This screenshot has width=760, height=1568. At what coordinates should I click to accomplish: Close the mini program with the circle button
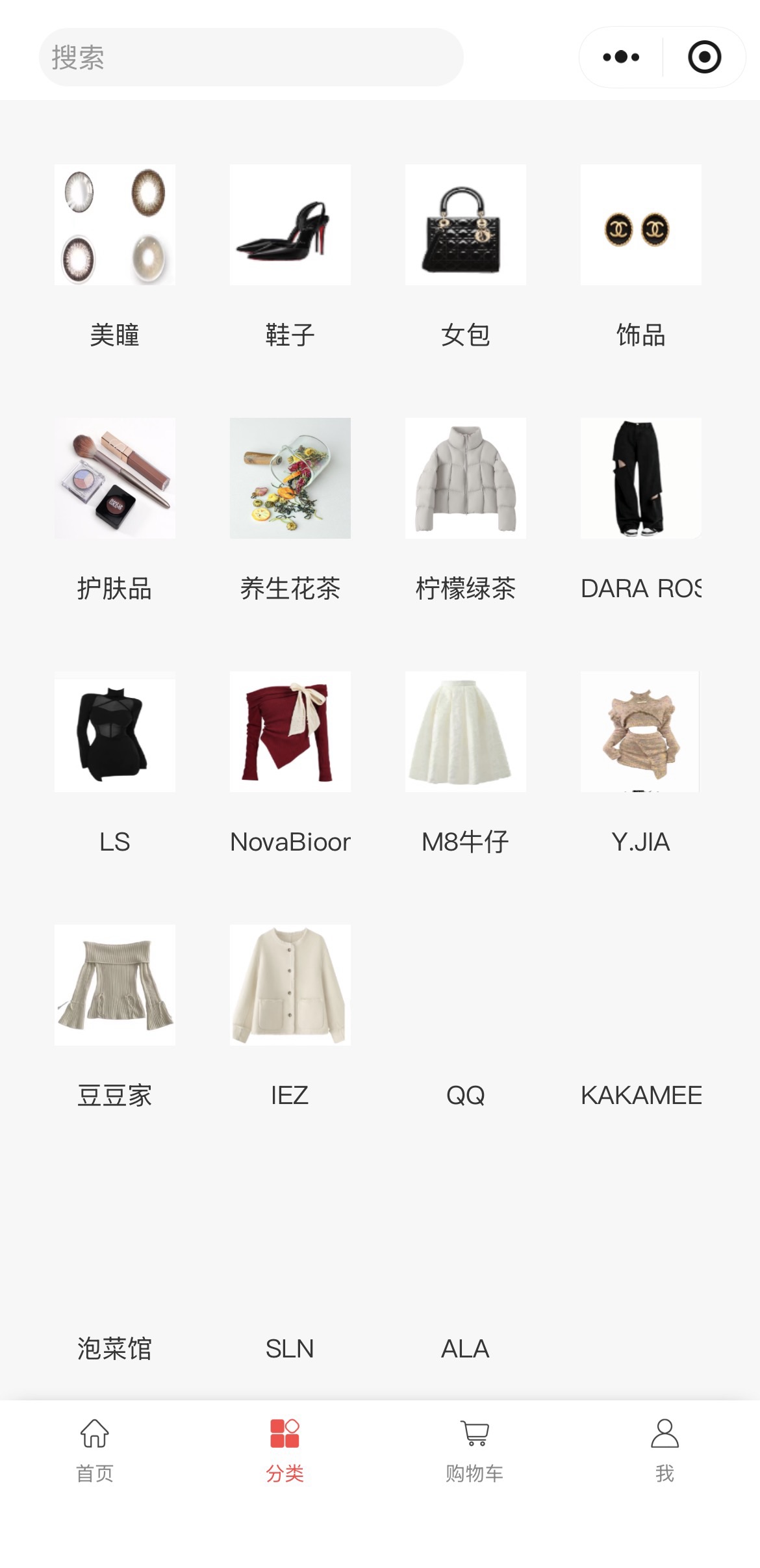[x=704, y=57]
